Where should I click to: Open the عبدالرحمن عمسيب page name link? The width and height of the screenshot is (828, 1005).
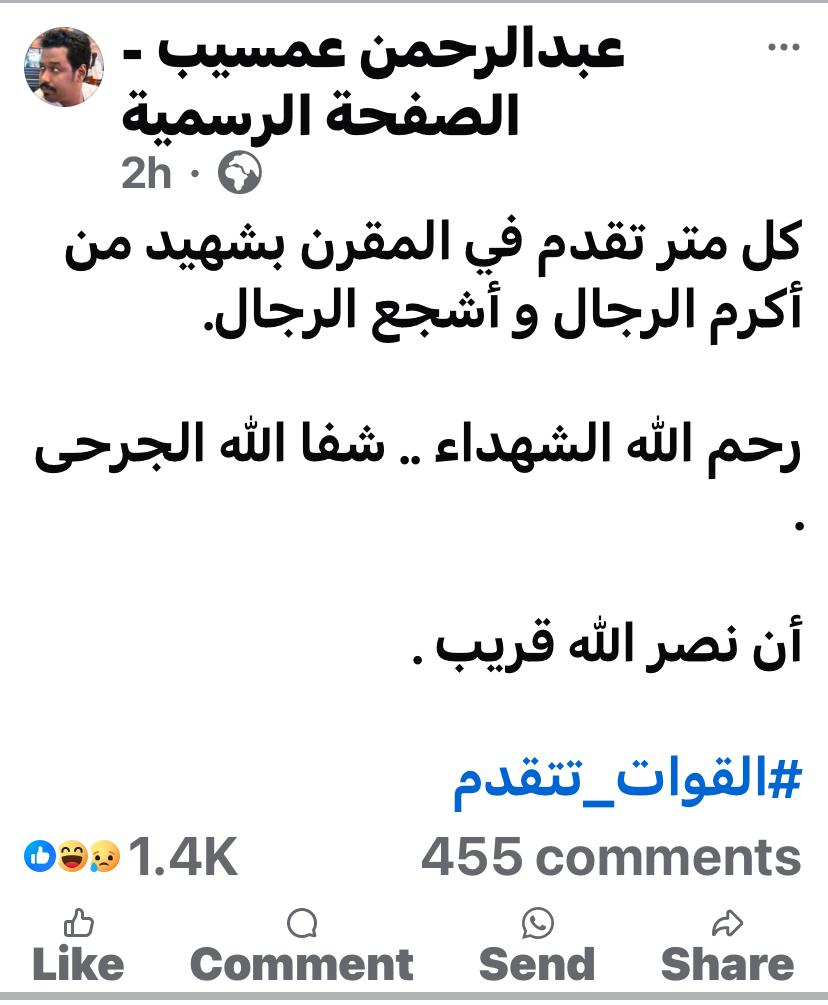(x=372, y=85)
